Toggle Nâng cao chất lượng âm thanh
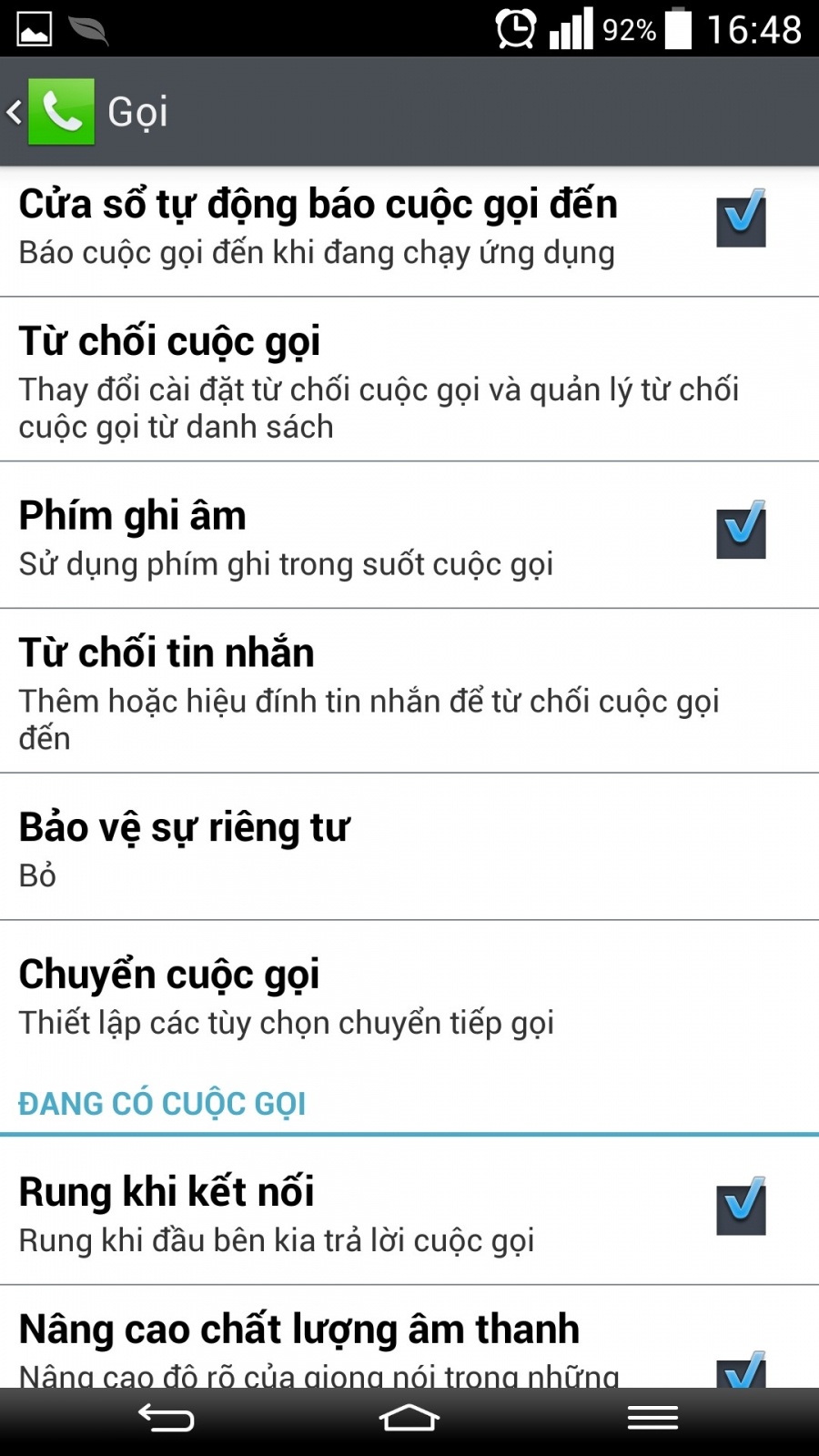The height and width of the screenshot is (1456, 819). pos(741,1370)
